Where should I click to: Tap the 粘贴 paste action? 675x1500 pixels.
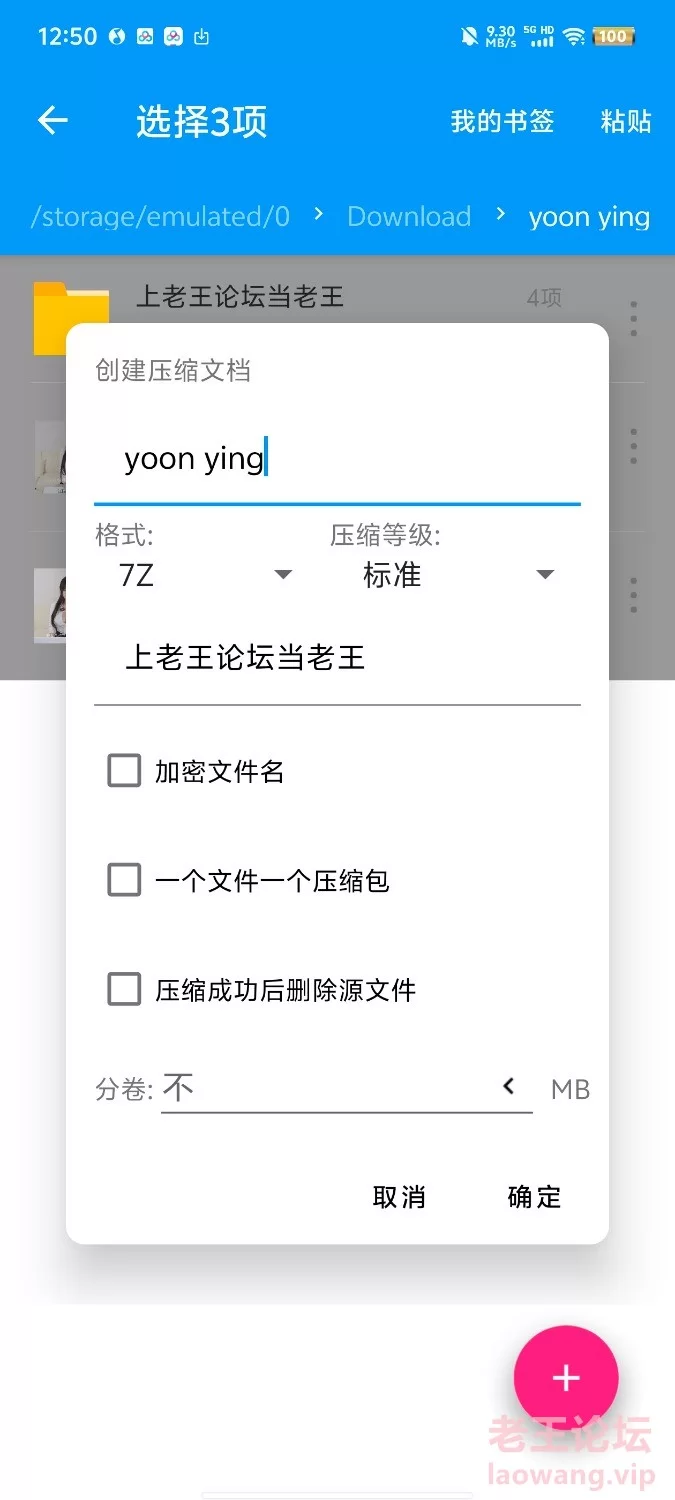tap(626, 121)
